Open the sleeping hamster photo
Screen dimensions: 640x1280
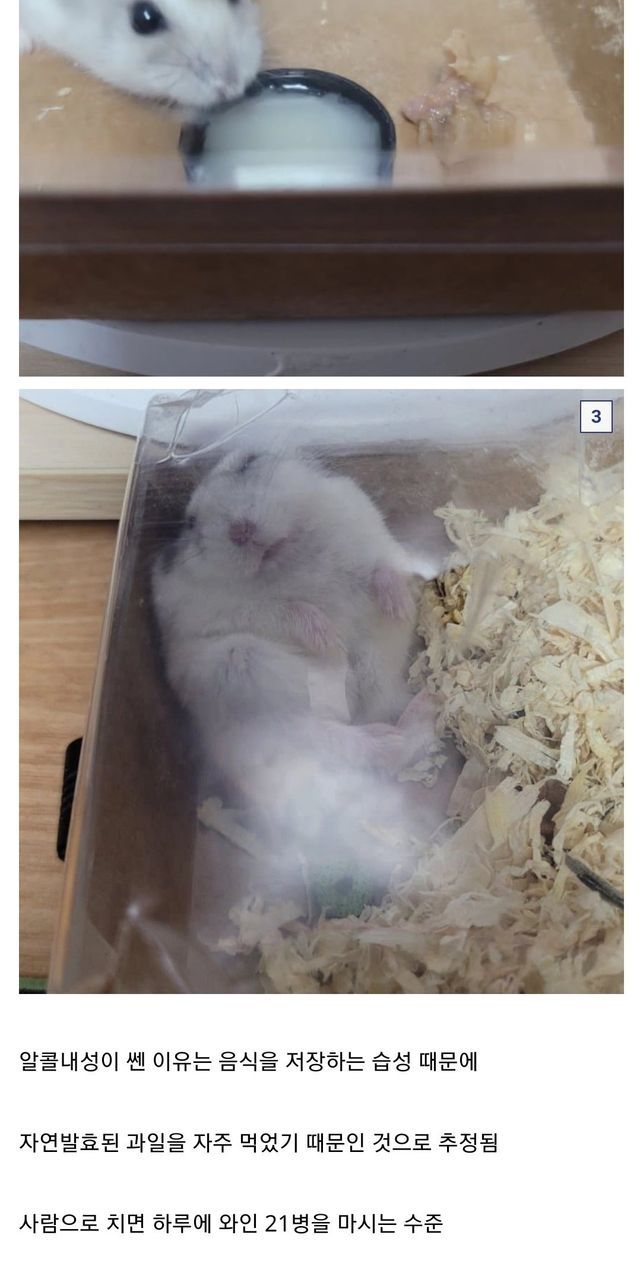pyautogui.click(x=321, y=690)
